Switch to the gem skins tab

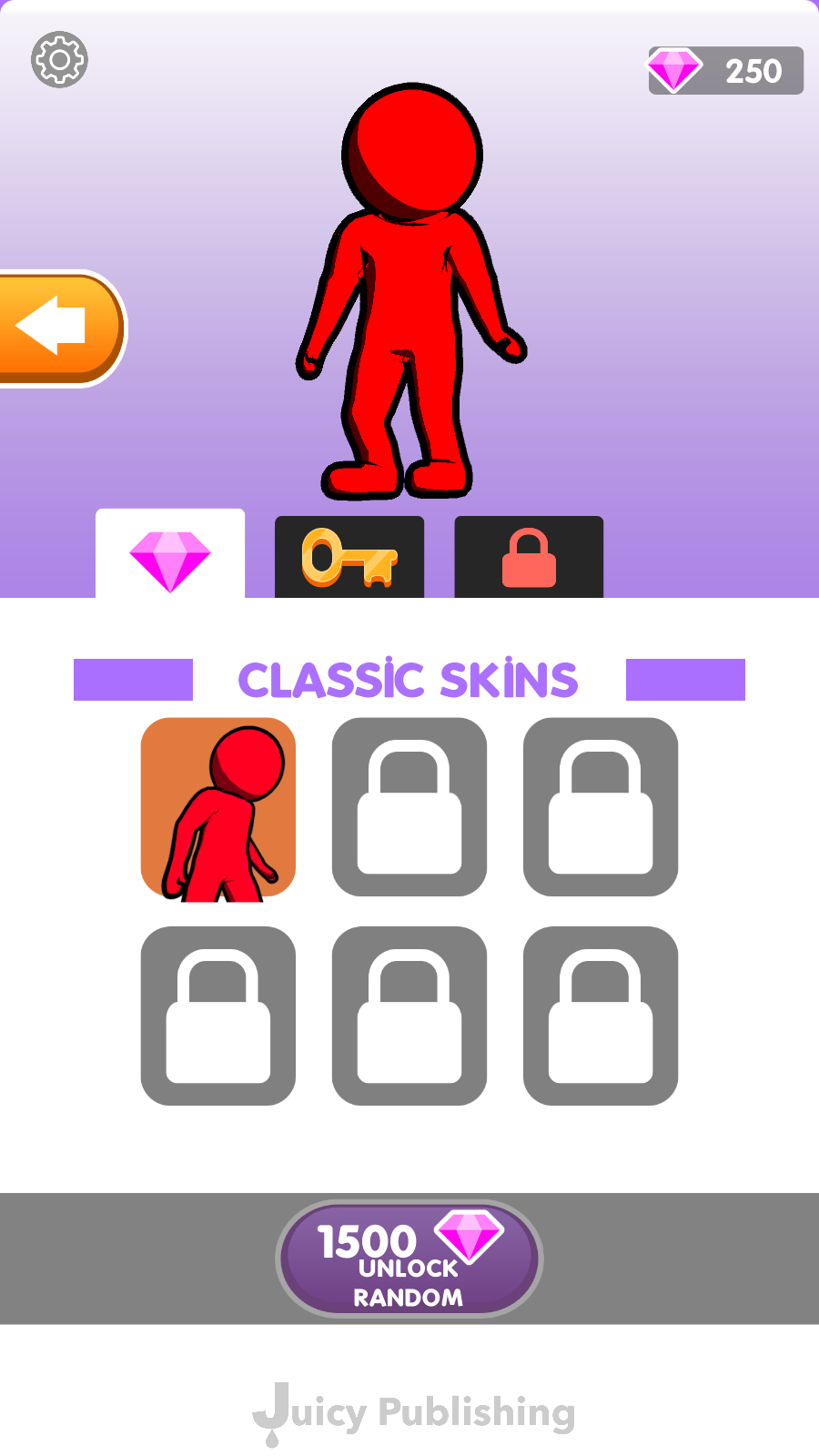click(170, 557)
